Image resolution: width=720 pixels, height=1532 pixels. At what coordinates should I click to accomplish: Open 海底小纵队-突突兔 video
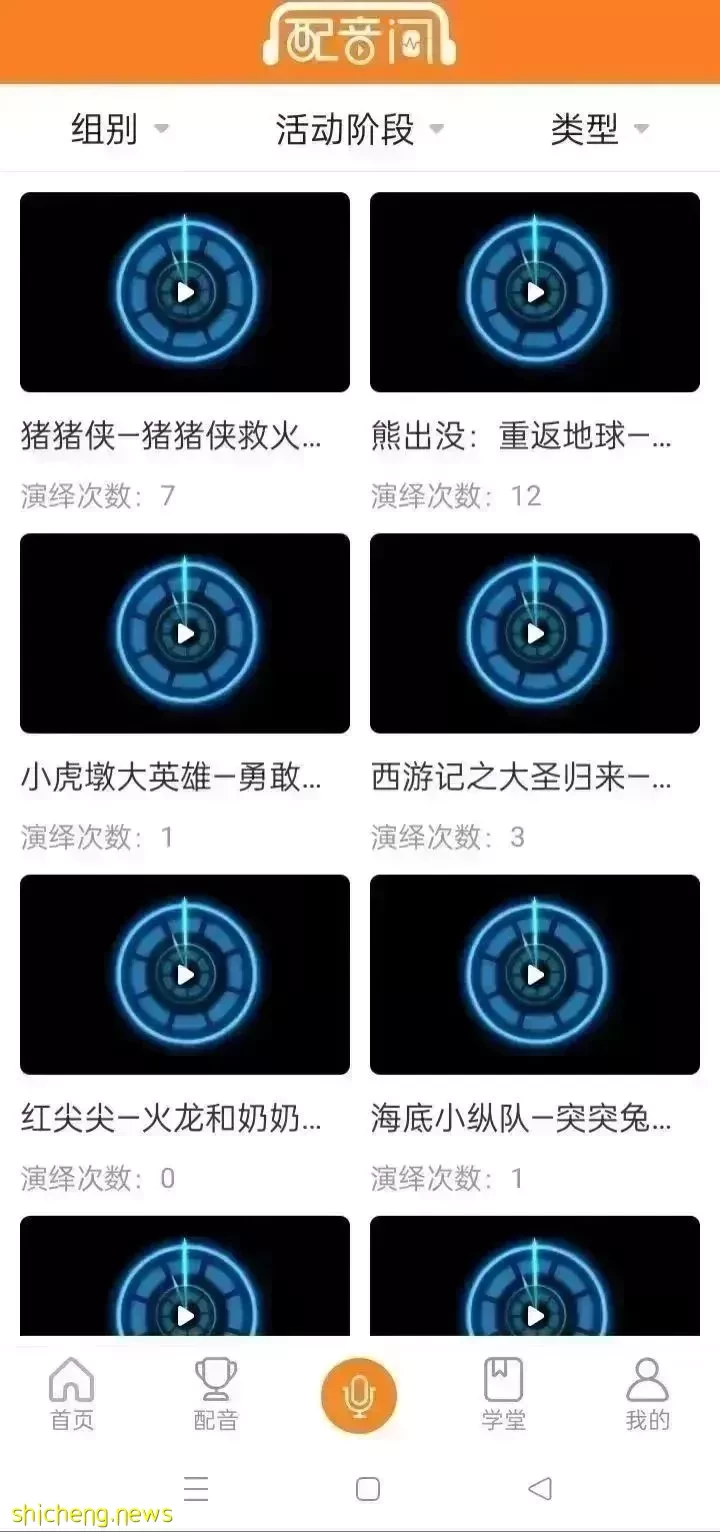click(535, 974)
